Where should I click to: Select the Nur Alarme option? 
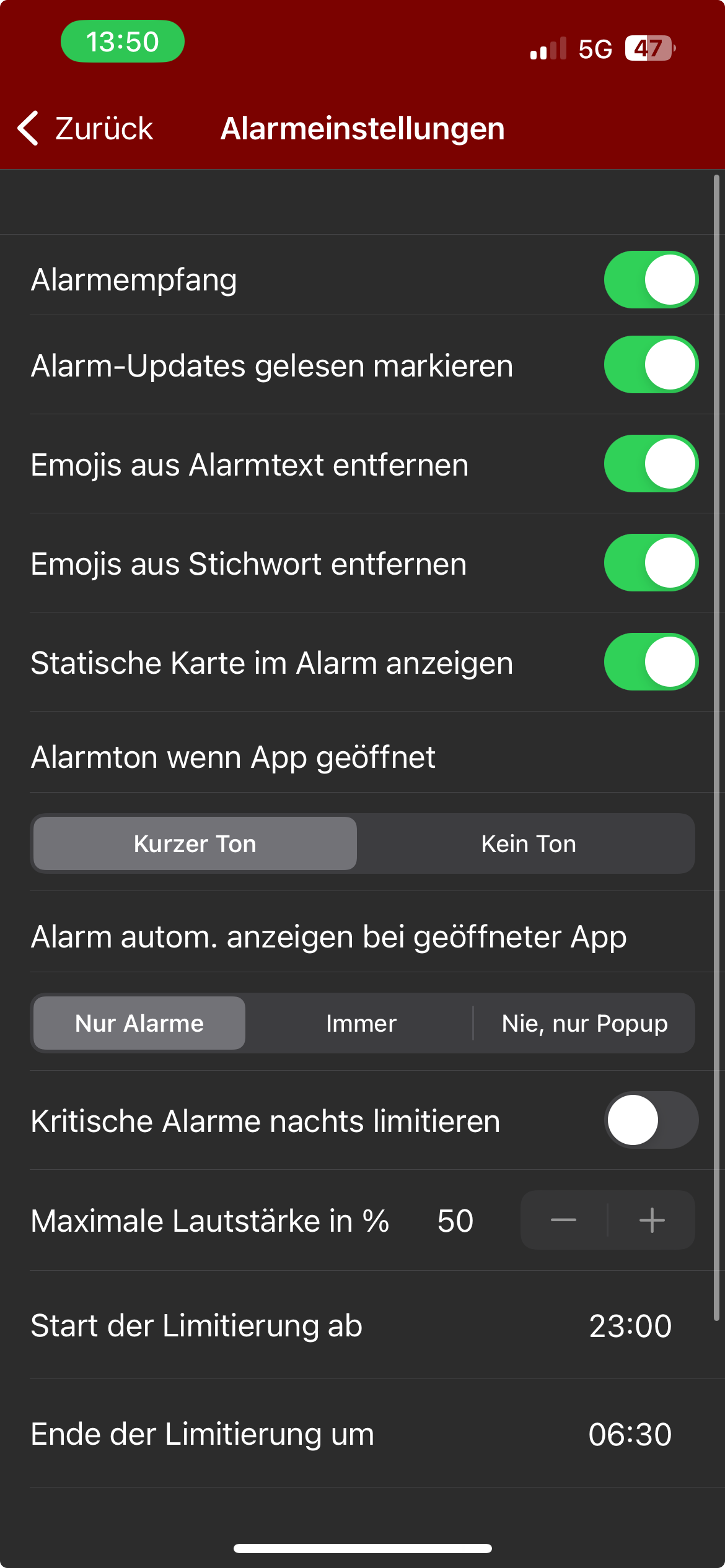tap(139, 1023)
